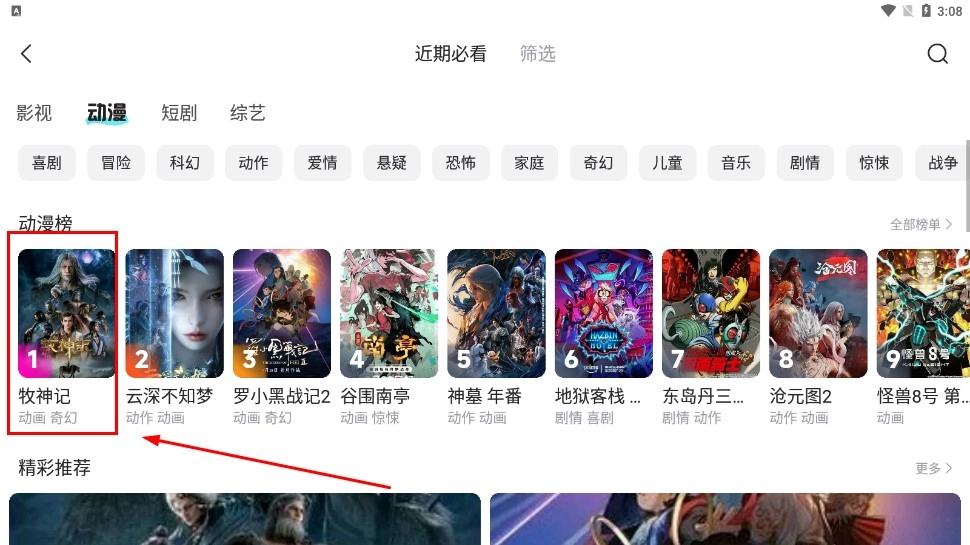This screenshot has height=545, width=970.
Task: Filter by the 奇幻 genre chip
Action: 599,163
